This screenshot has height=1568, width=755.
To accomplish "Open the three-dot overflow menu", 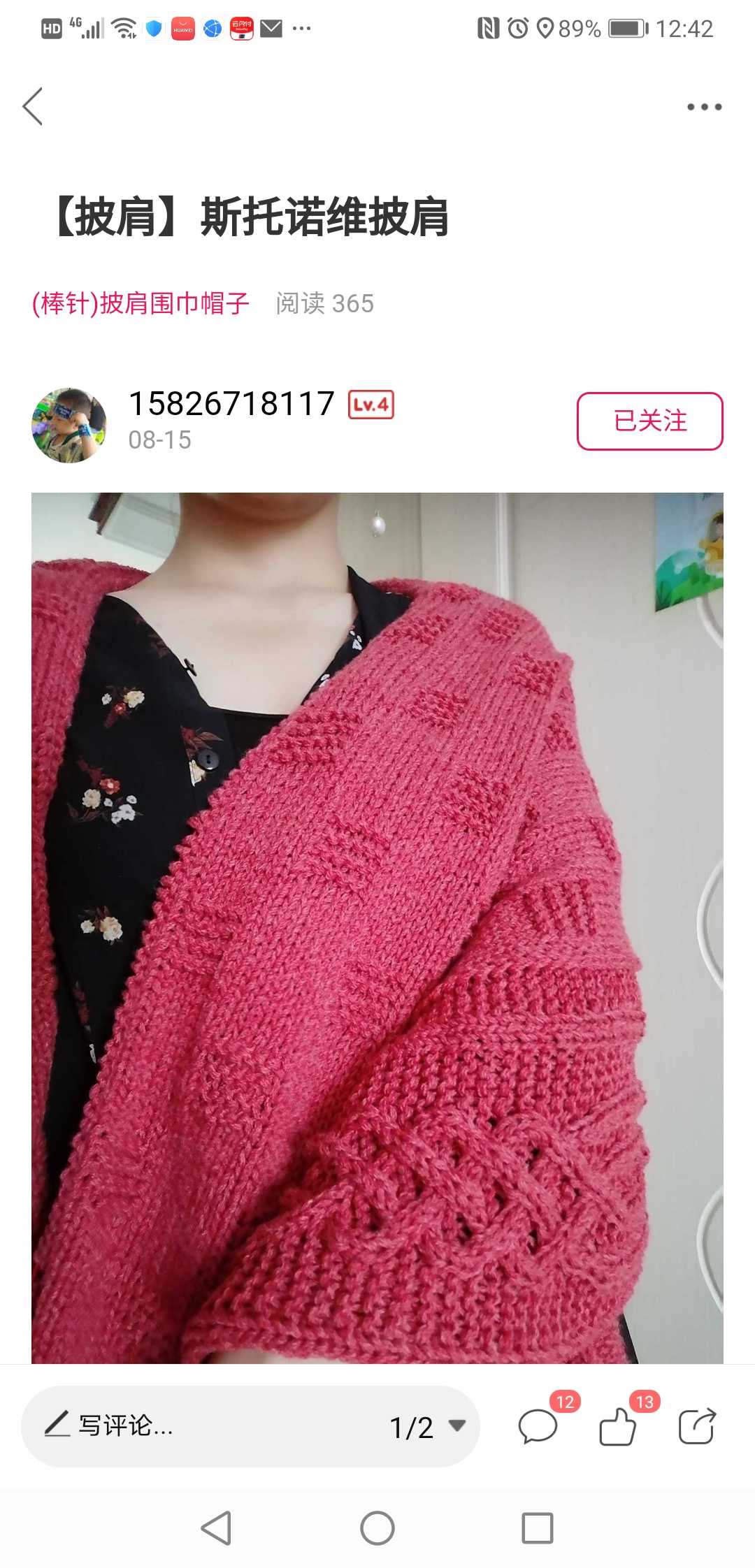I will [703, 107].
